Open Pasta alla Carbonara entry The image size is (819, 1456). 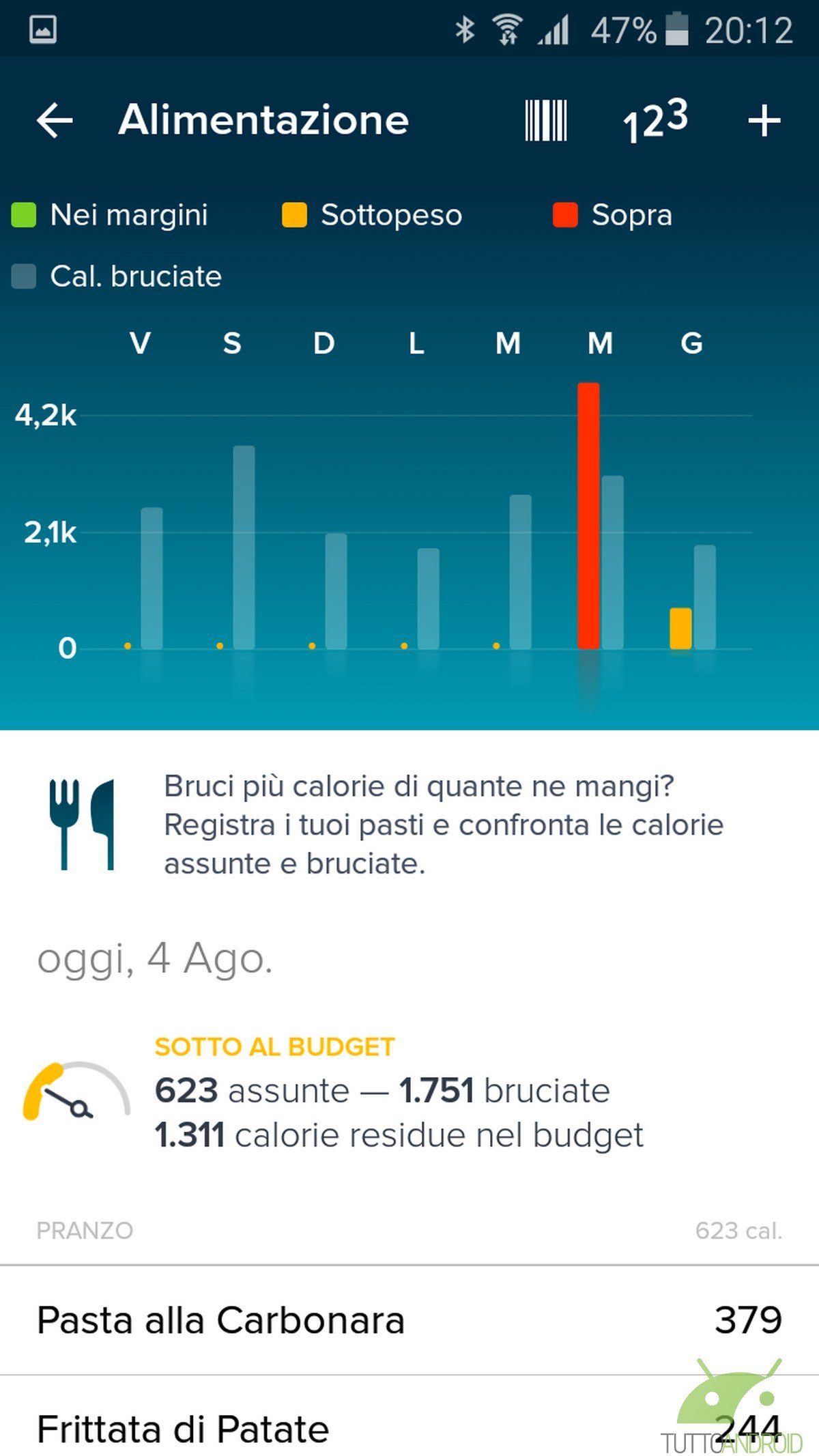tap(409, 1320)
